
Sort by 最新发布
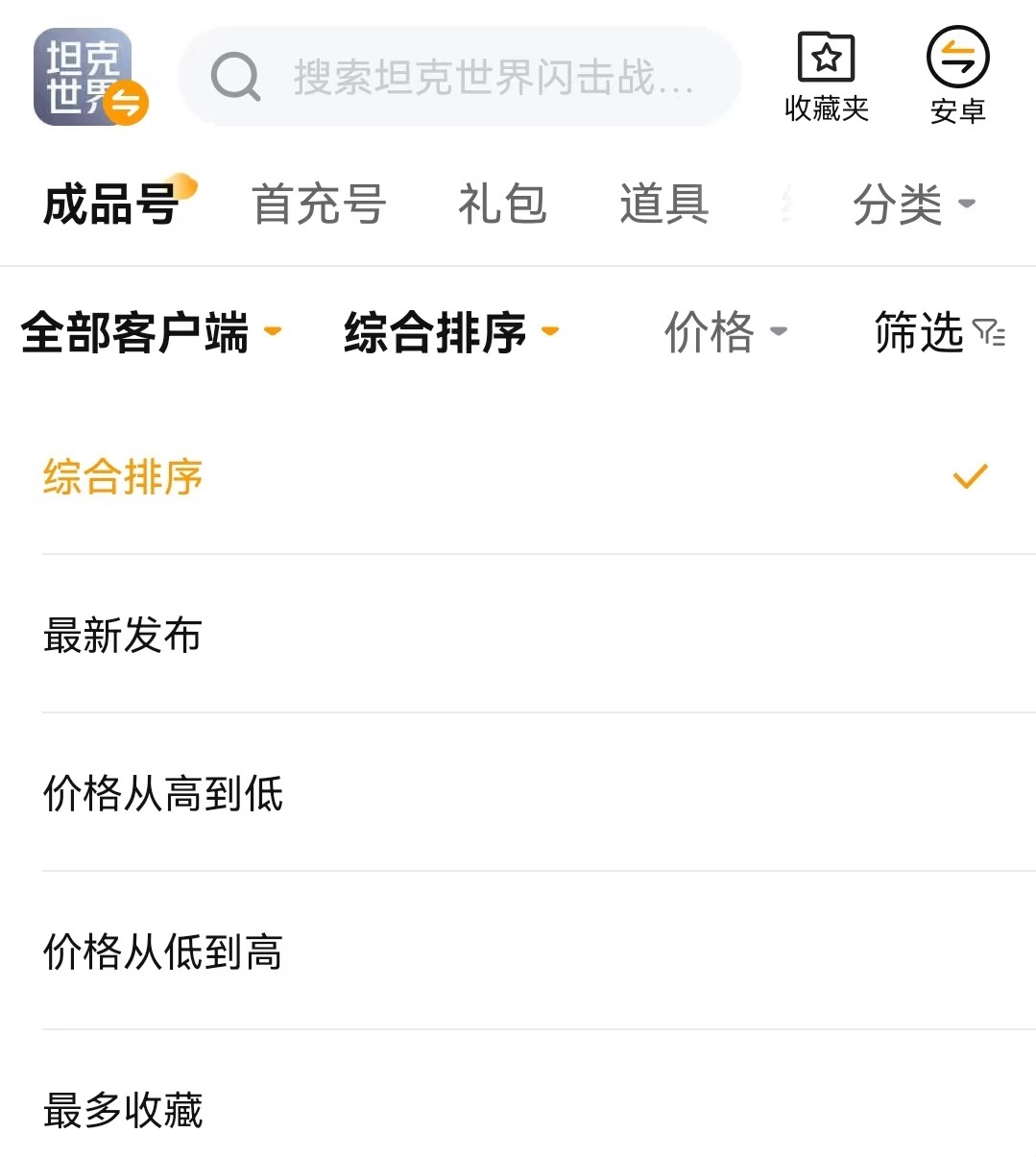[x=123, y=636]
